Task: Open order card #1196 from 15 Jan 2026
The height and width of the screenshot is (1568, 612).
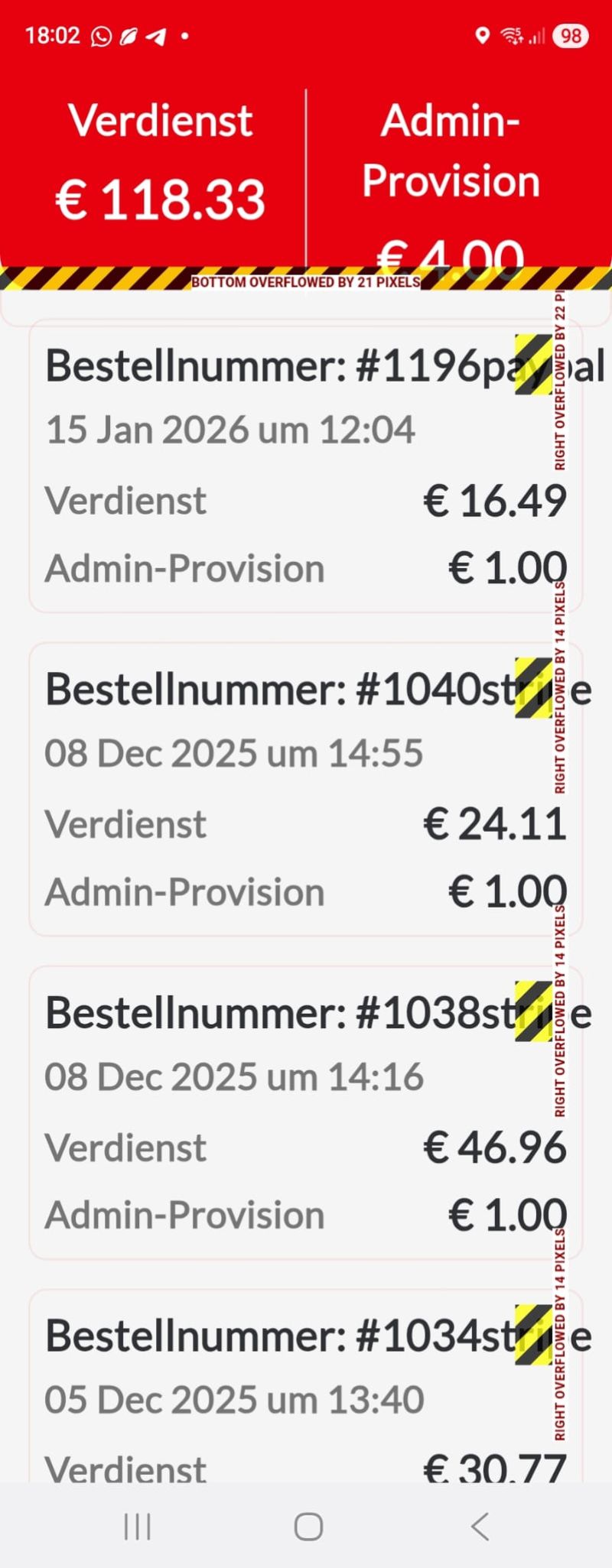Action: pyautogui.click(x=306, y=466)
